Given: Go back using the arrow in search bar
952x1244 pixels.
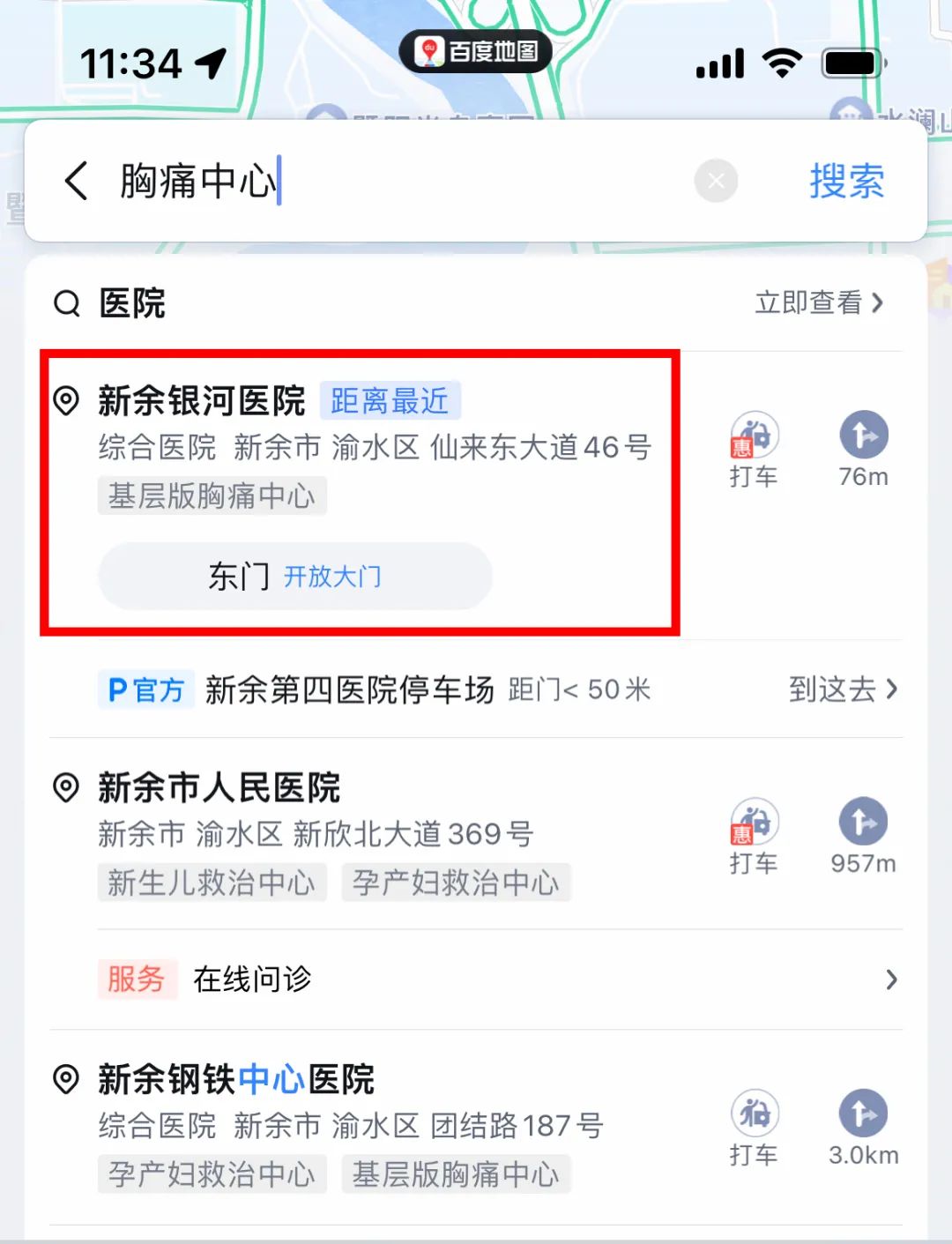Looking at the screenshot, I should coord(77,181).
